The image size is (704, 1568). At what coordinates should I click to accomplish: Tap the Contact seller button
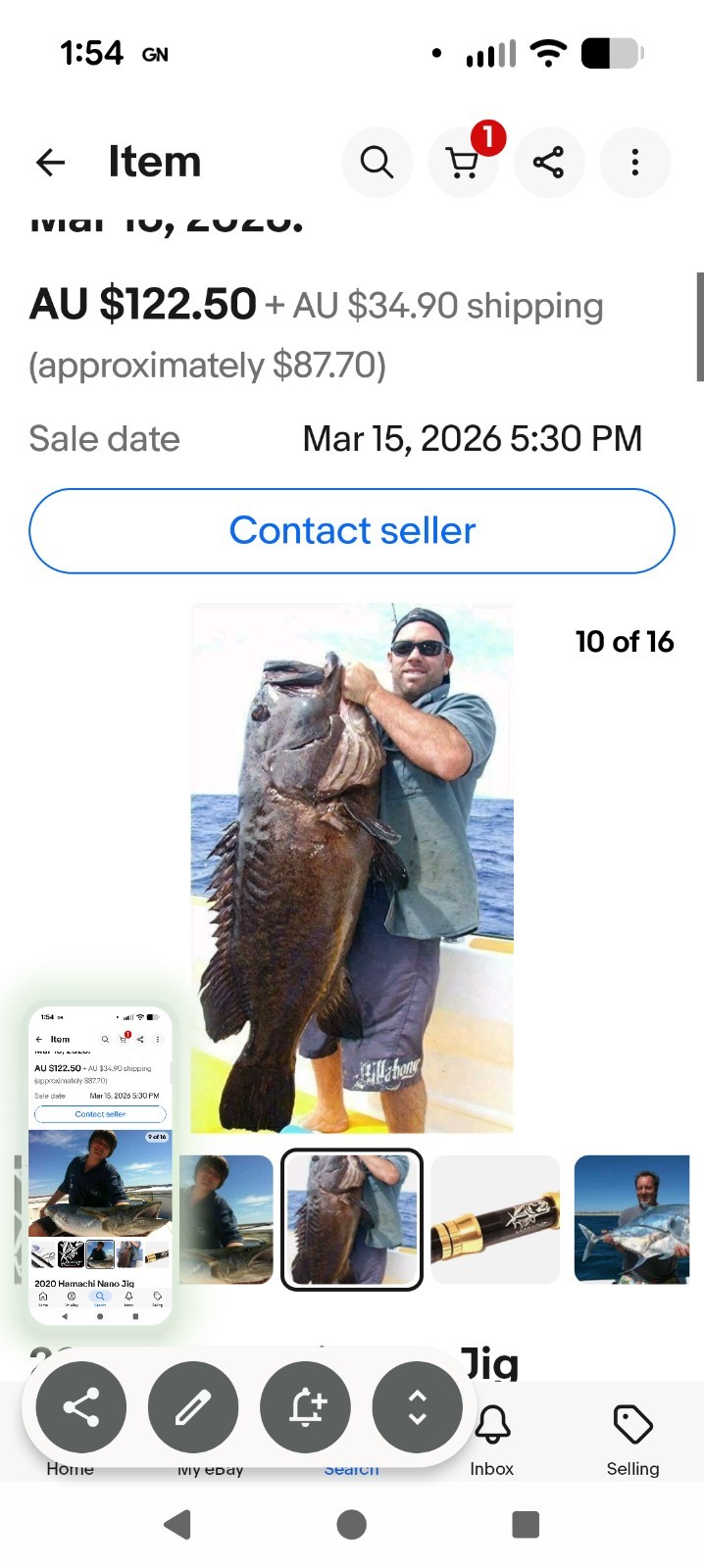[x=352, y=530]
